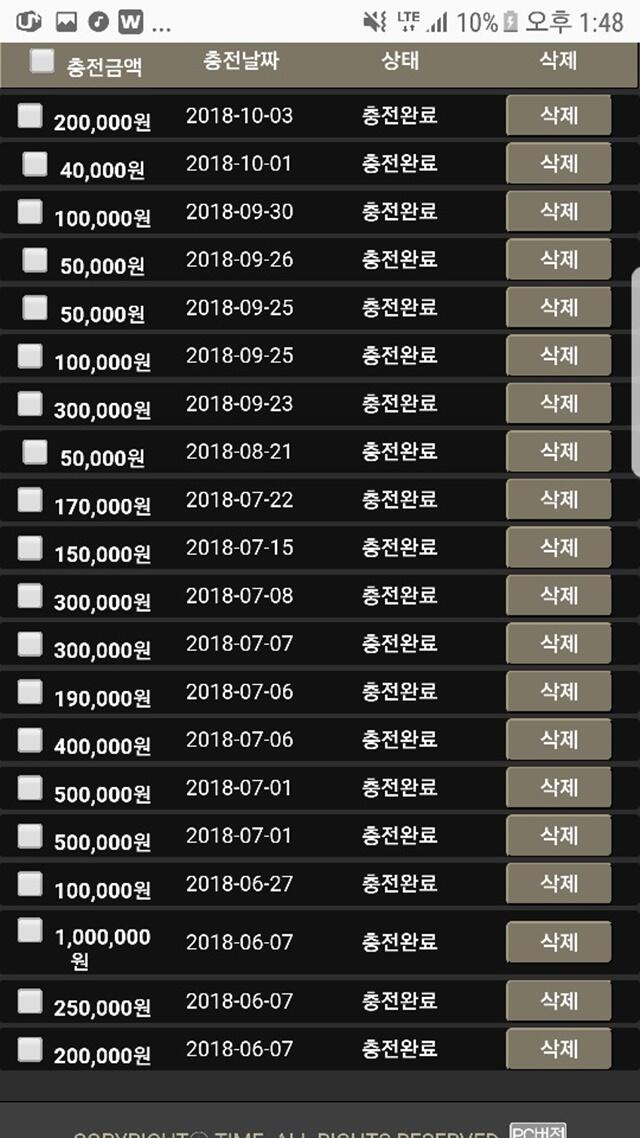Check the box for 2018-07-07 charge
This screenshot has width=640, height=1138.
[30, 643]
